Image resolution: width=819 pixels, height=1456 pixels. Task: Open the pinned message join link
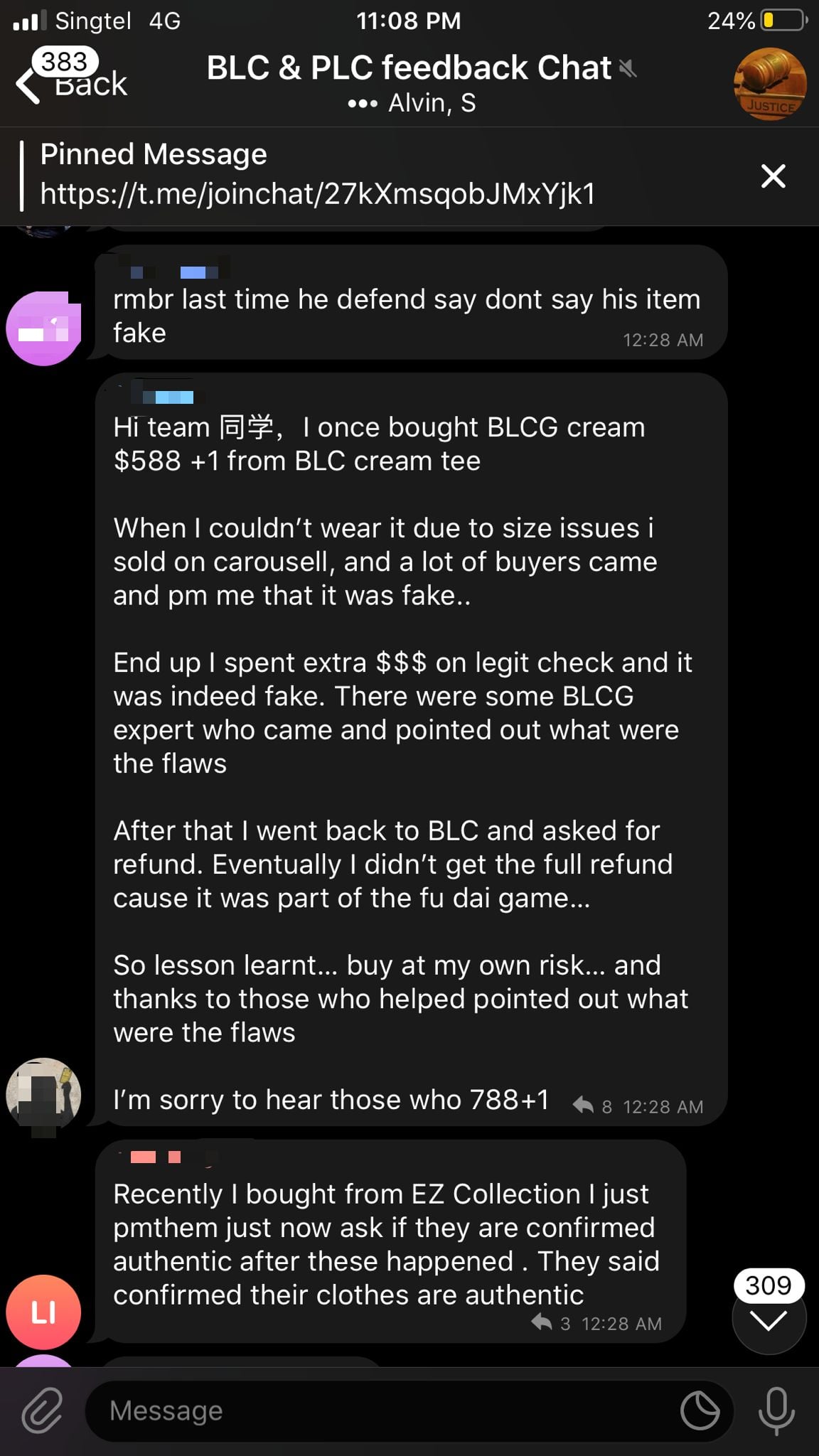pyautogui.click(x=318, y=193)
